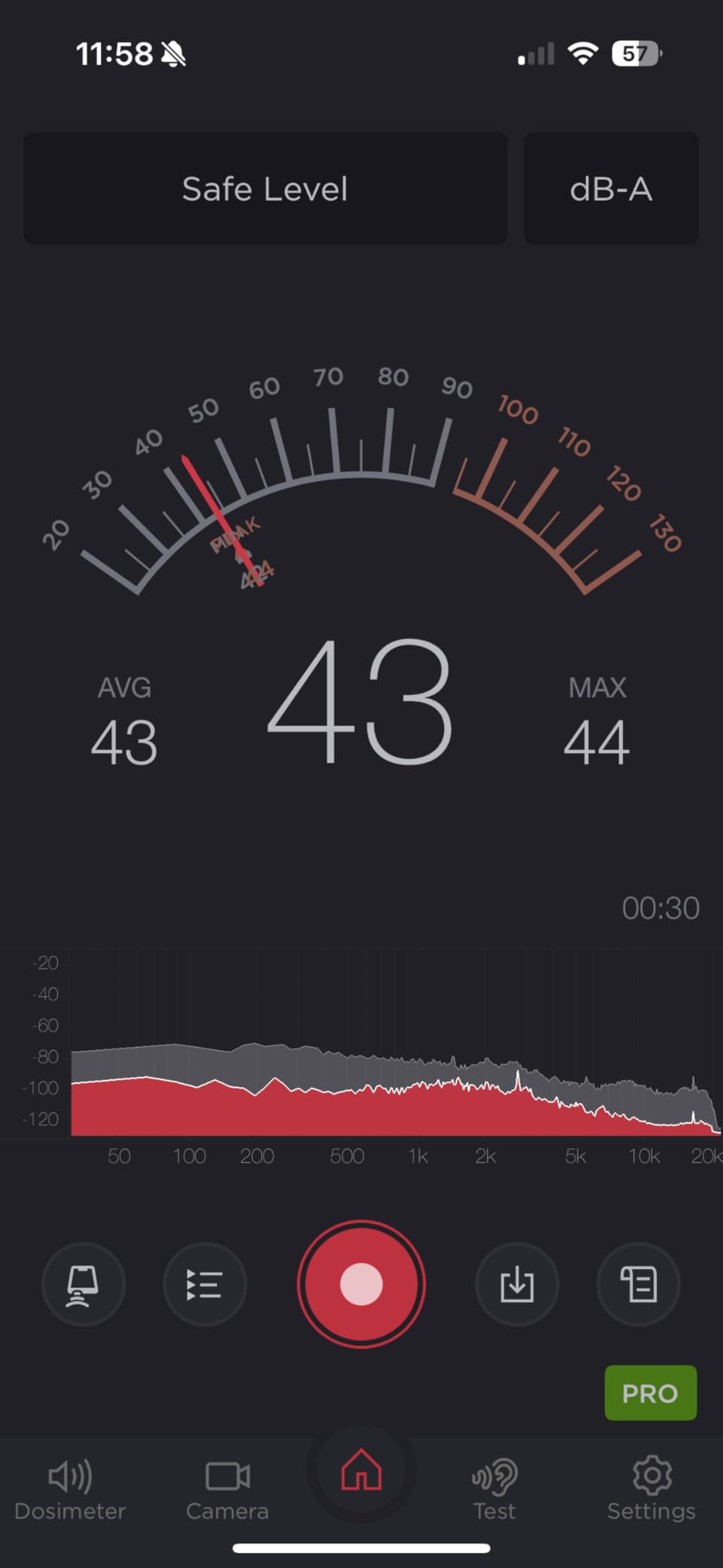
Task: Tap the calibration device icon
Action: click(x=83, y=1284)
